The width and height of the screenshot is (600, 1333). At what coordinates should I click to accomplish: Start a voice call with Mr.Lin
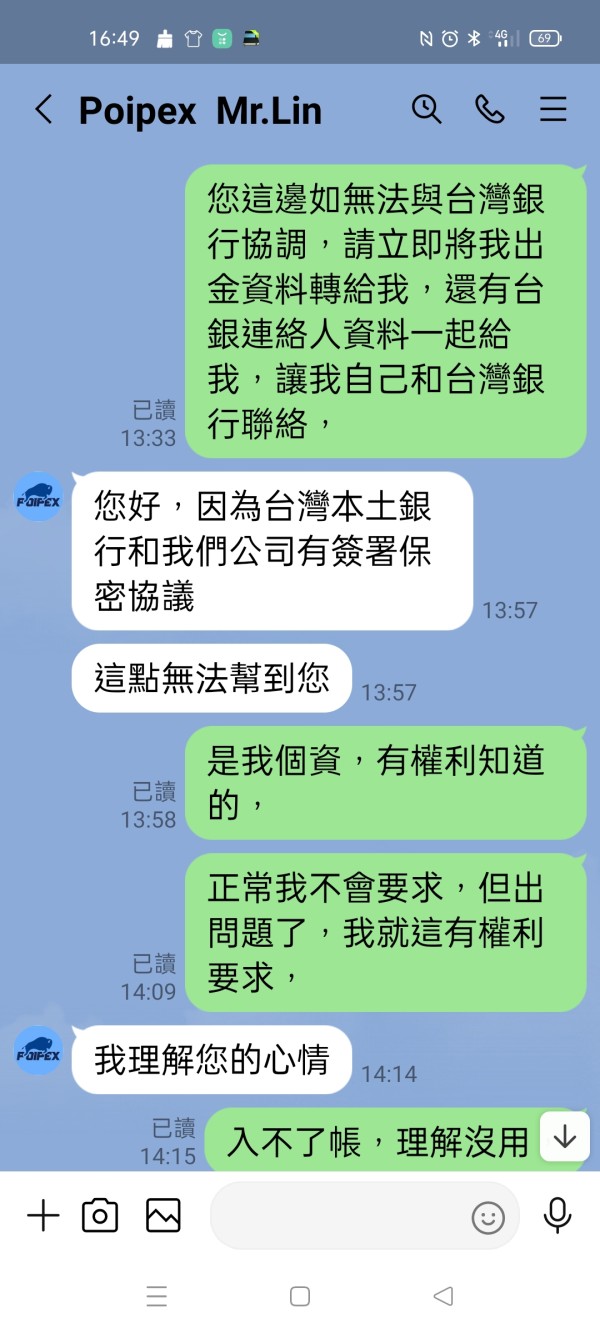(490, 110)
